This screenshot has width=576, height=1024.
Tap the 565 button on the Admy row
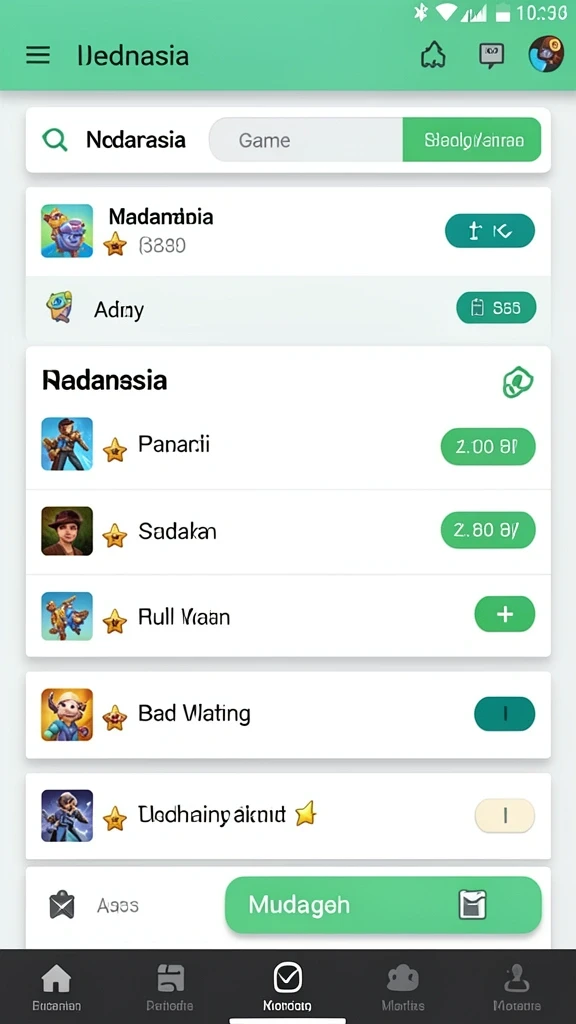point(496,308)
